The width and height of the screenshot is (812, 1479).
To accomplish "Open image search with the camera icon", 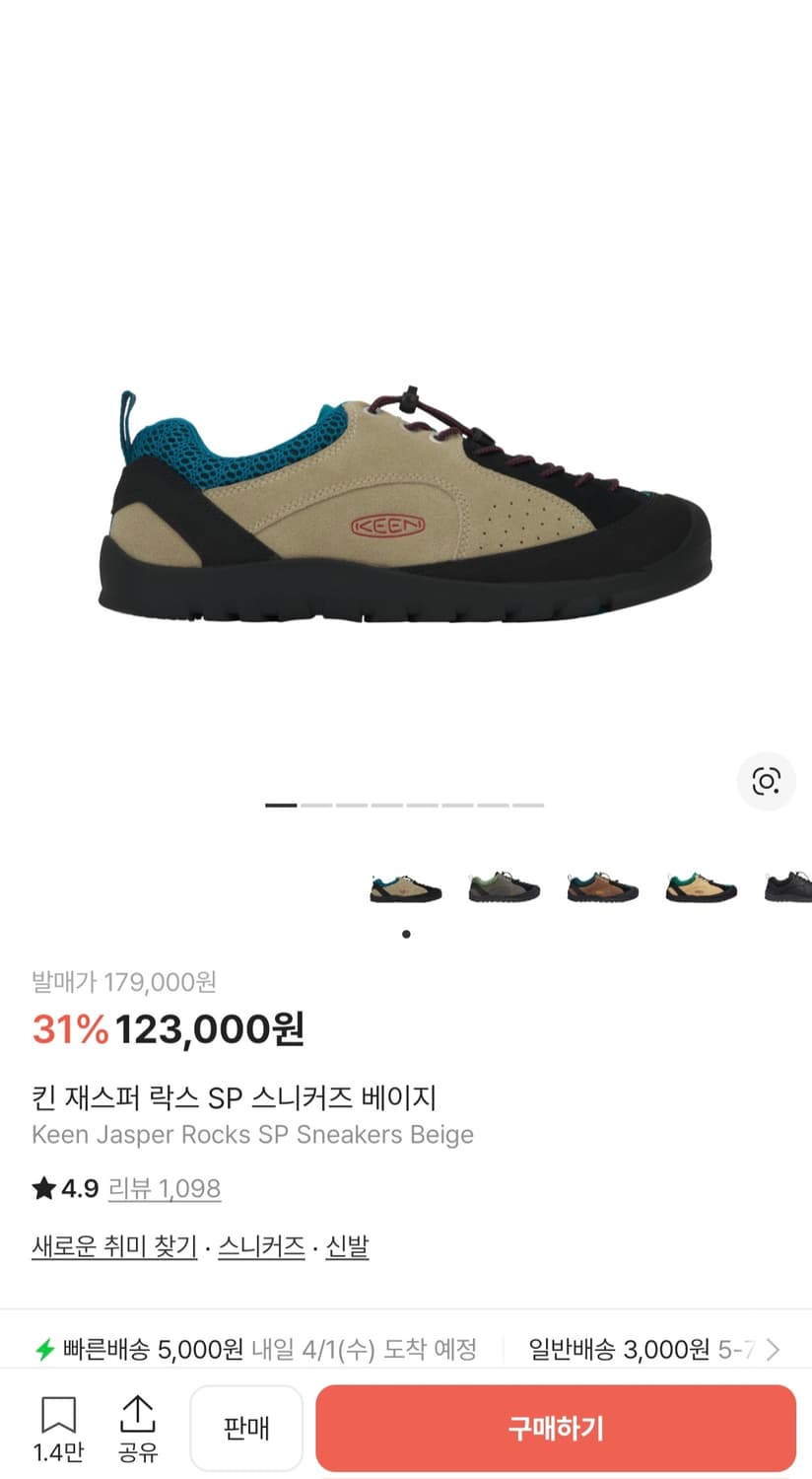I will (767, 781).
